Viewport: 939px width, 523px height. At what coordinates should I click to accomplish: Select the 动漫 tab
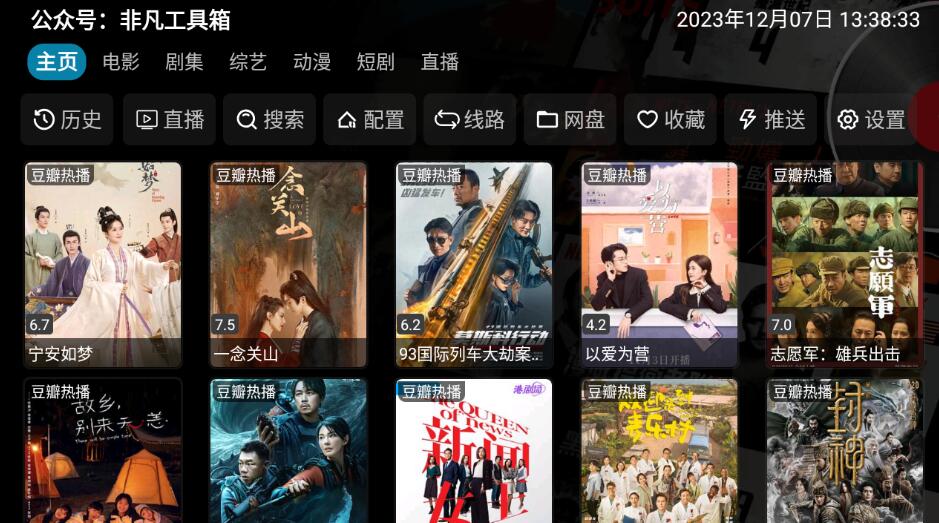[x=312, y=62]
